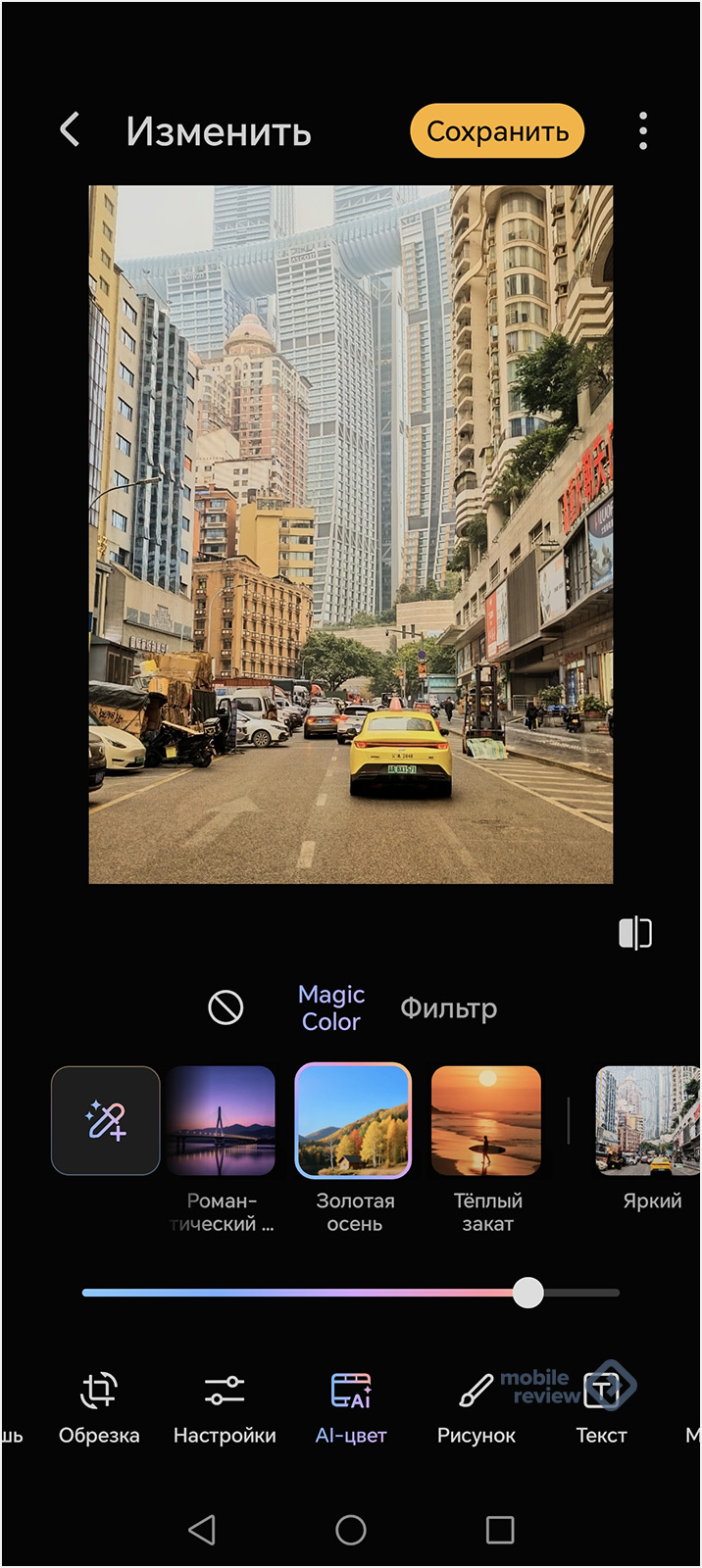Tap the system home button

tap(351, 1530)
